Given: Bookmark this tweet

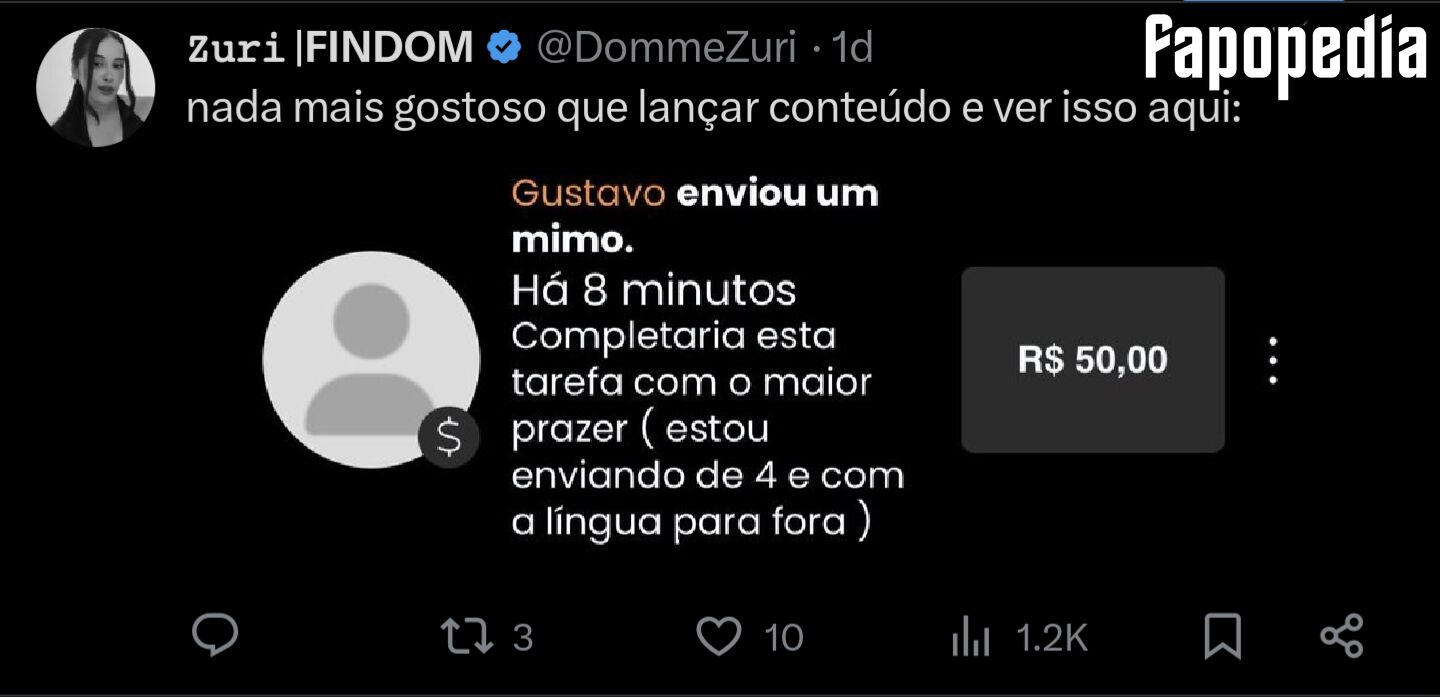Looking at the screenshot, I should (x=1222, y=637).
